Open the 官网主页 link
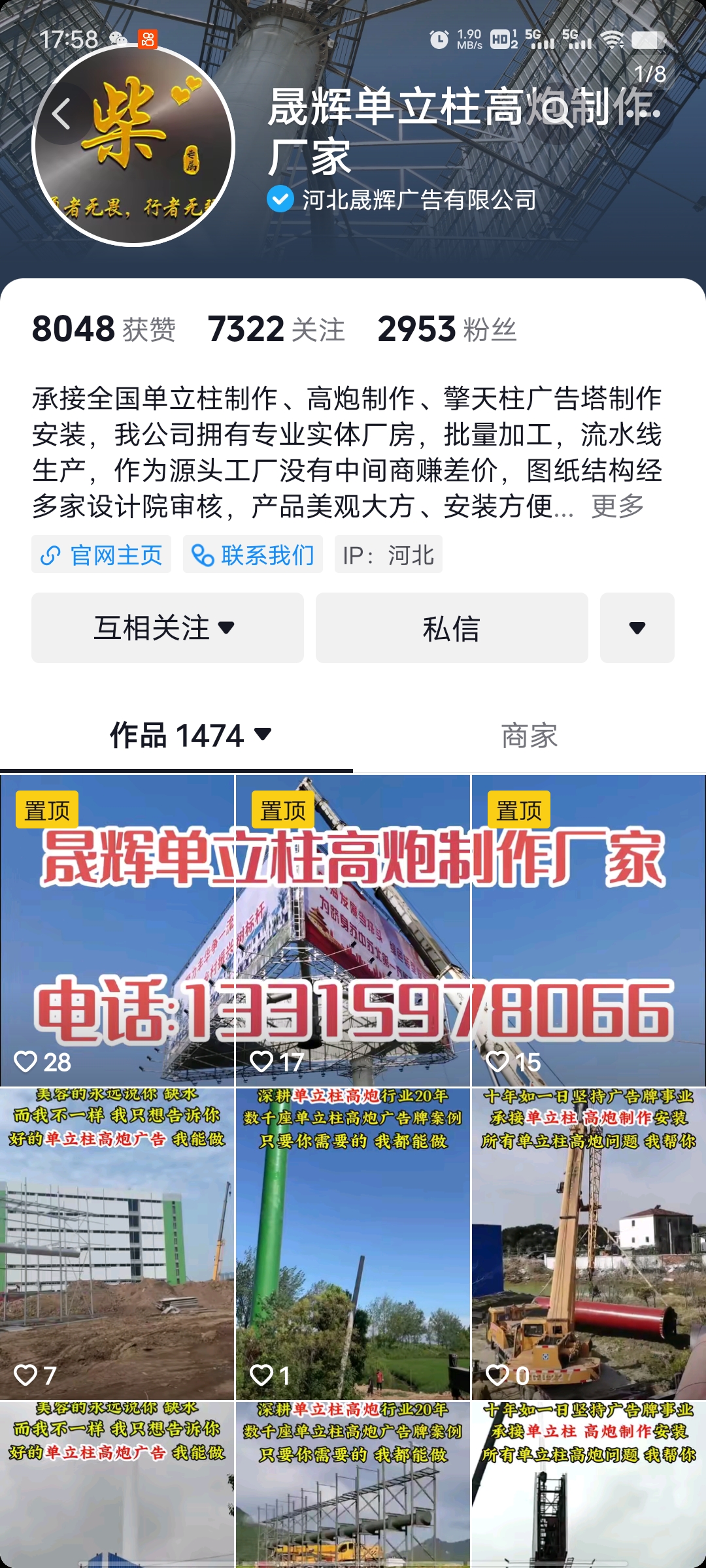706x1568 pixels. point(101,555)
